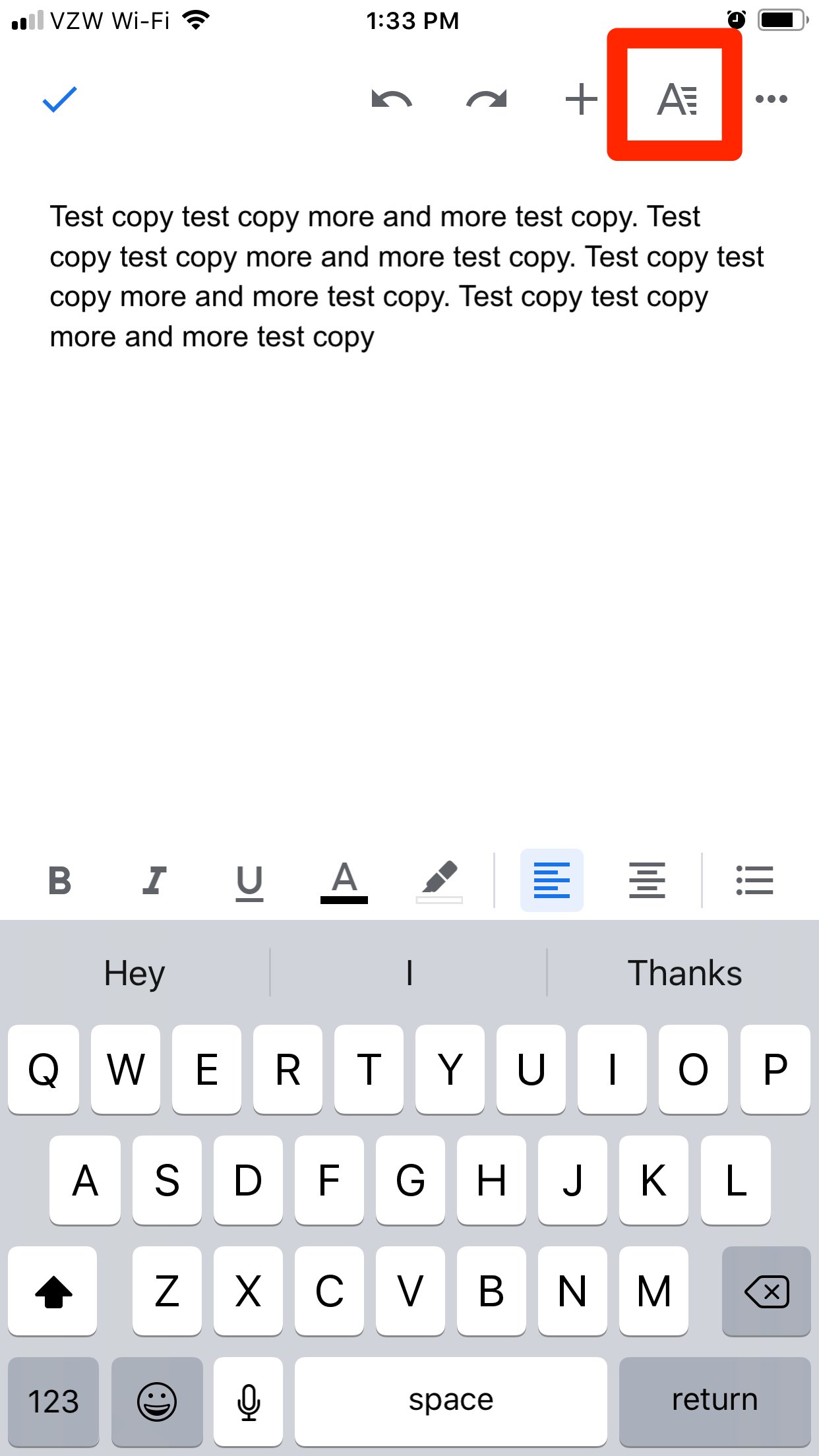
Task: Insert a bulleted list
Action: click(x=754, y=880)
